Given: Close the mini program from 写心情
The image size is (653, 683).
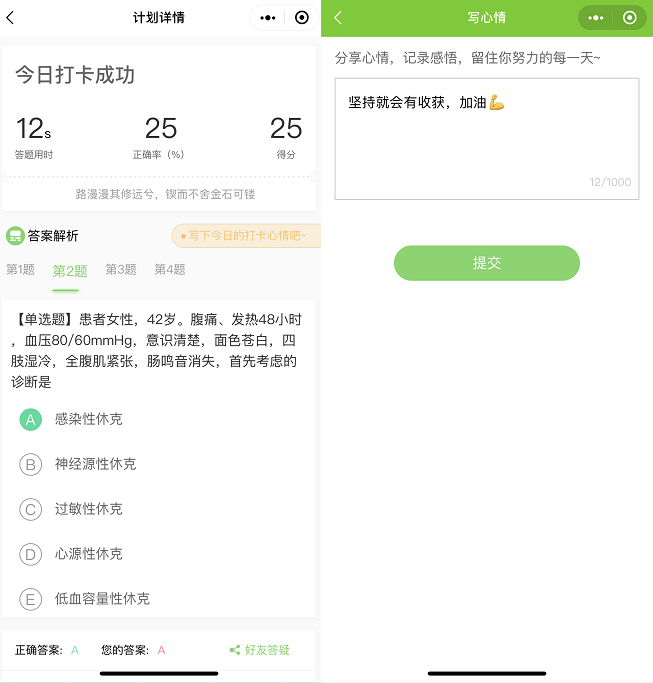Looking at the screenshot, I should [x=629, y=18].
